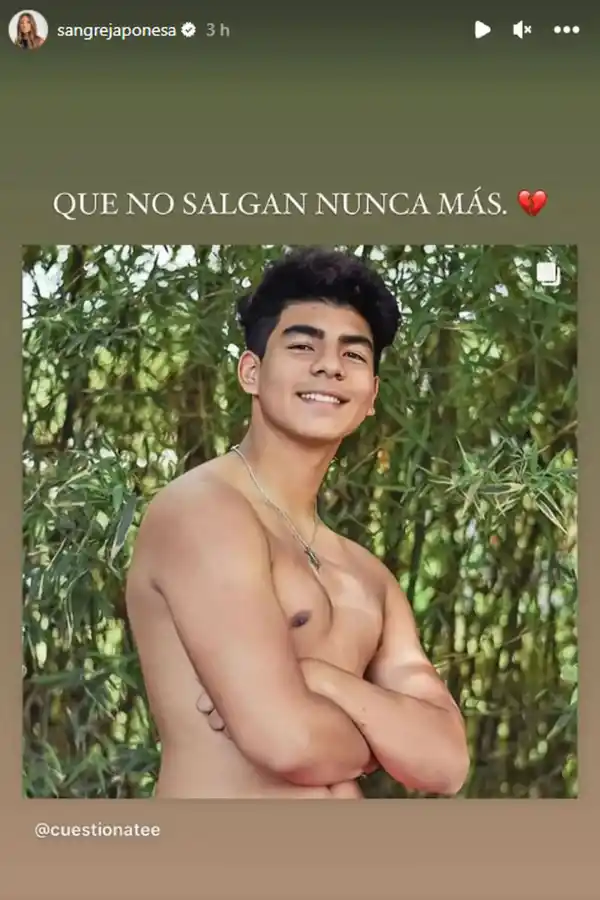Resume story playback
Screen dimensions: 600x900
[482, 30]
